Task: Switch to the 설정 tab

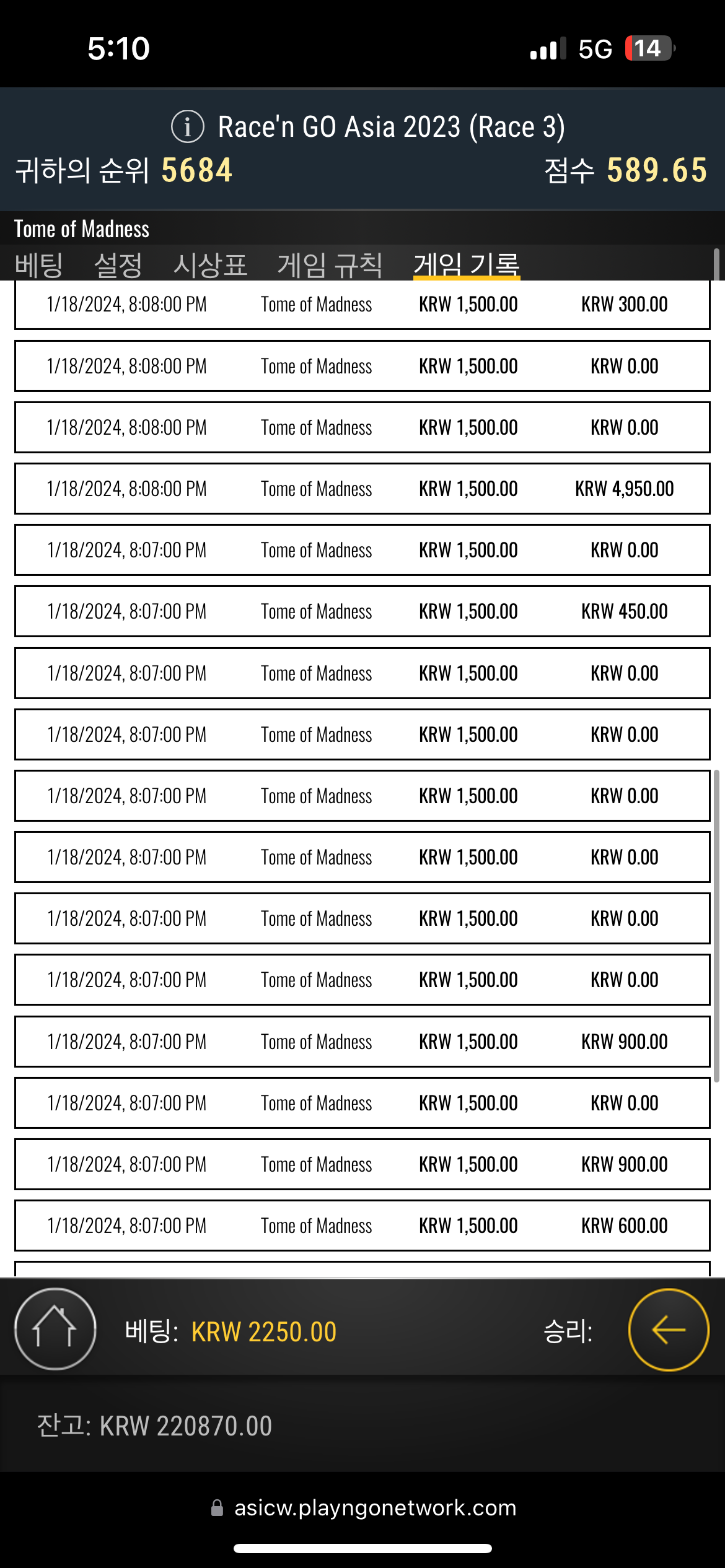Action: [x=118, y=265]
